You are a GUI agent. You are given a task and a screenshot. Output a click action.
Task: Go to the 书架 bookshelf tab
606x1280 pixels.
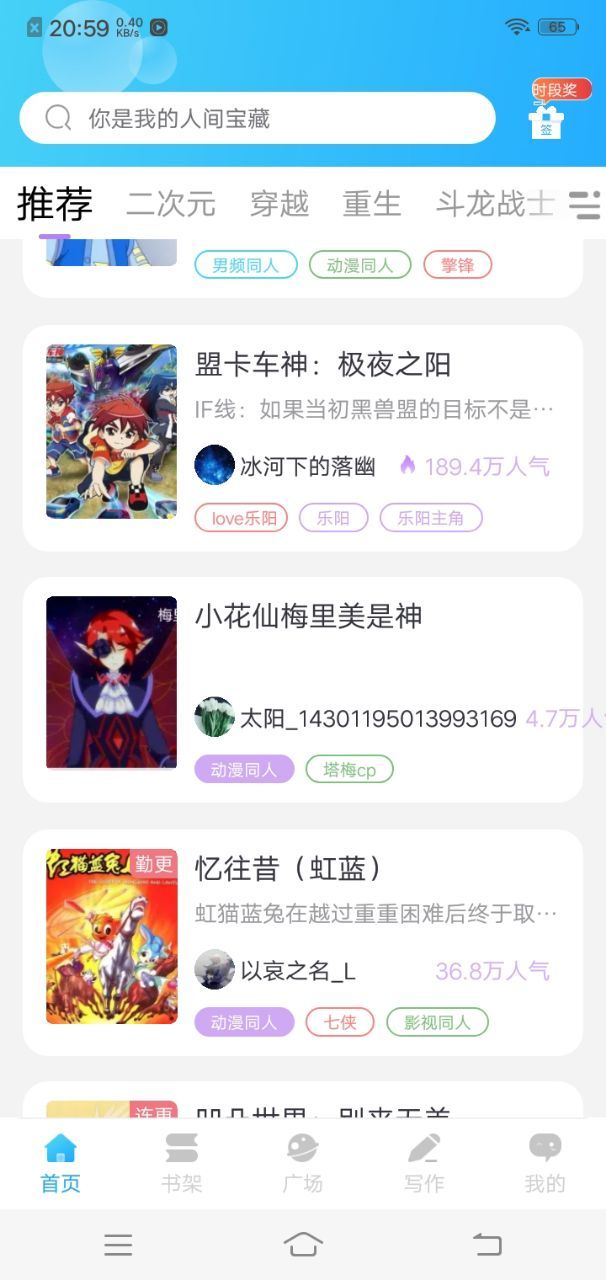(181, 1164)
